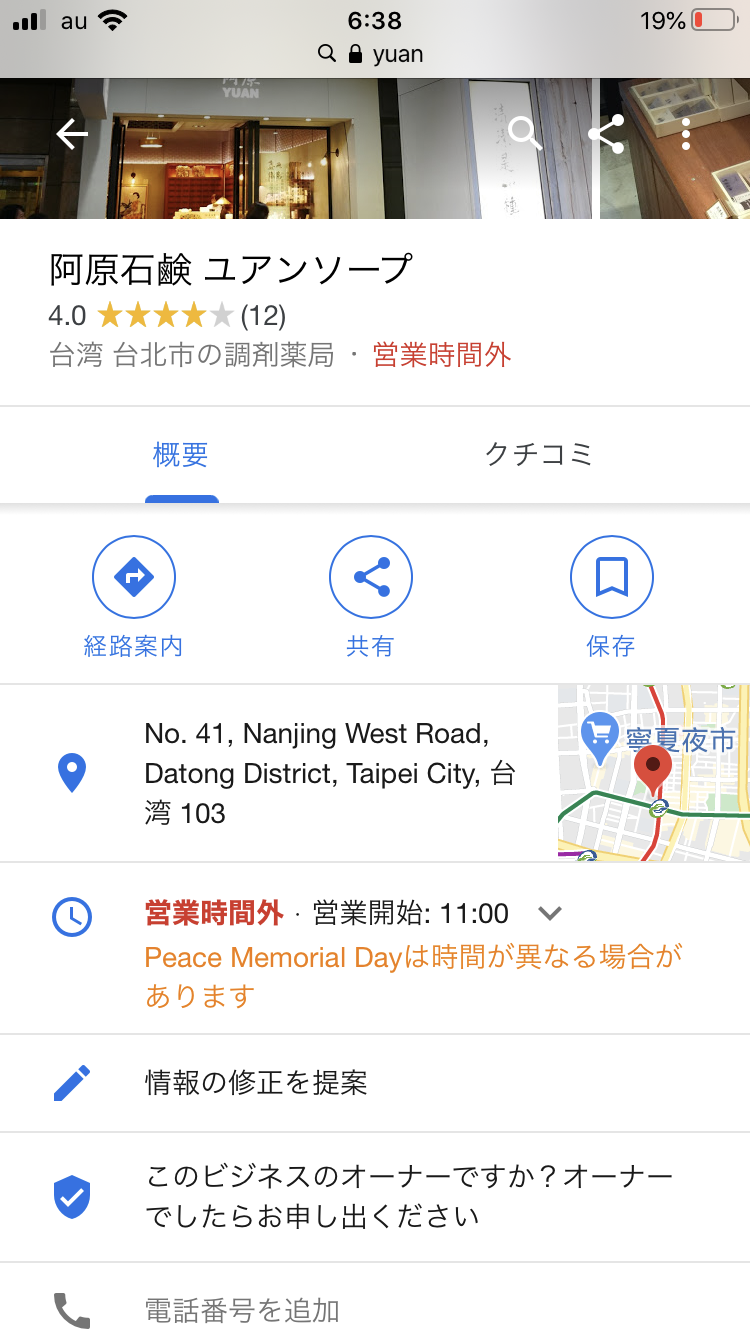
Task: Tap the 共有 share button
Action: tap(370, 597)
